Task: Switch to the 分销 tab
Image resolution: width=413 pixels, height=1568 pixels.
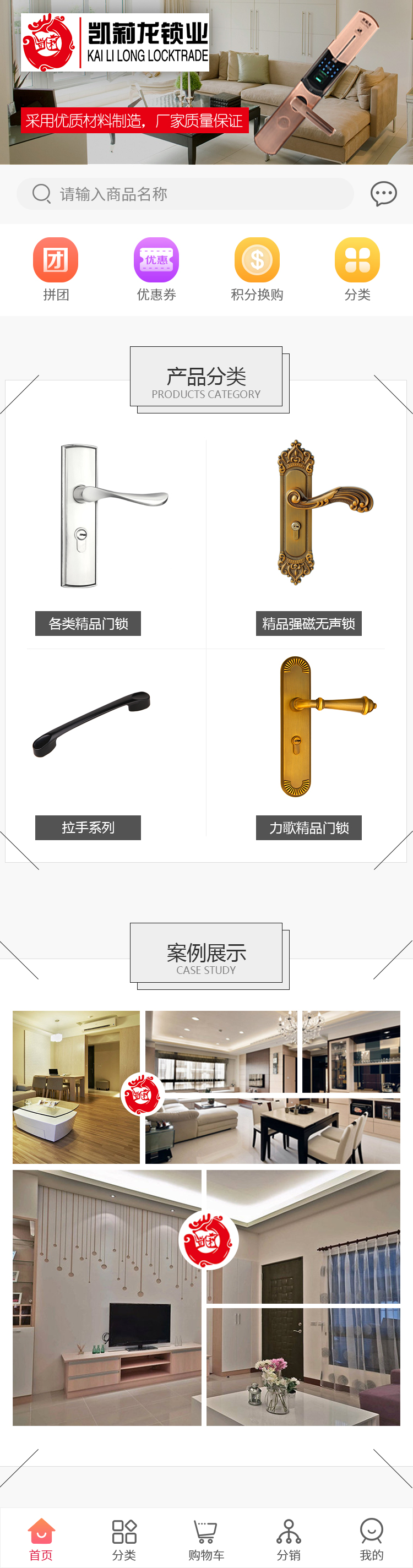Action: 289,1539
